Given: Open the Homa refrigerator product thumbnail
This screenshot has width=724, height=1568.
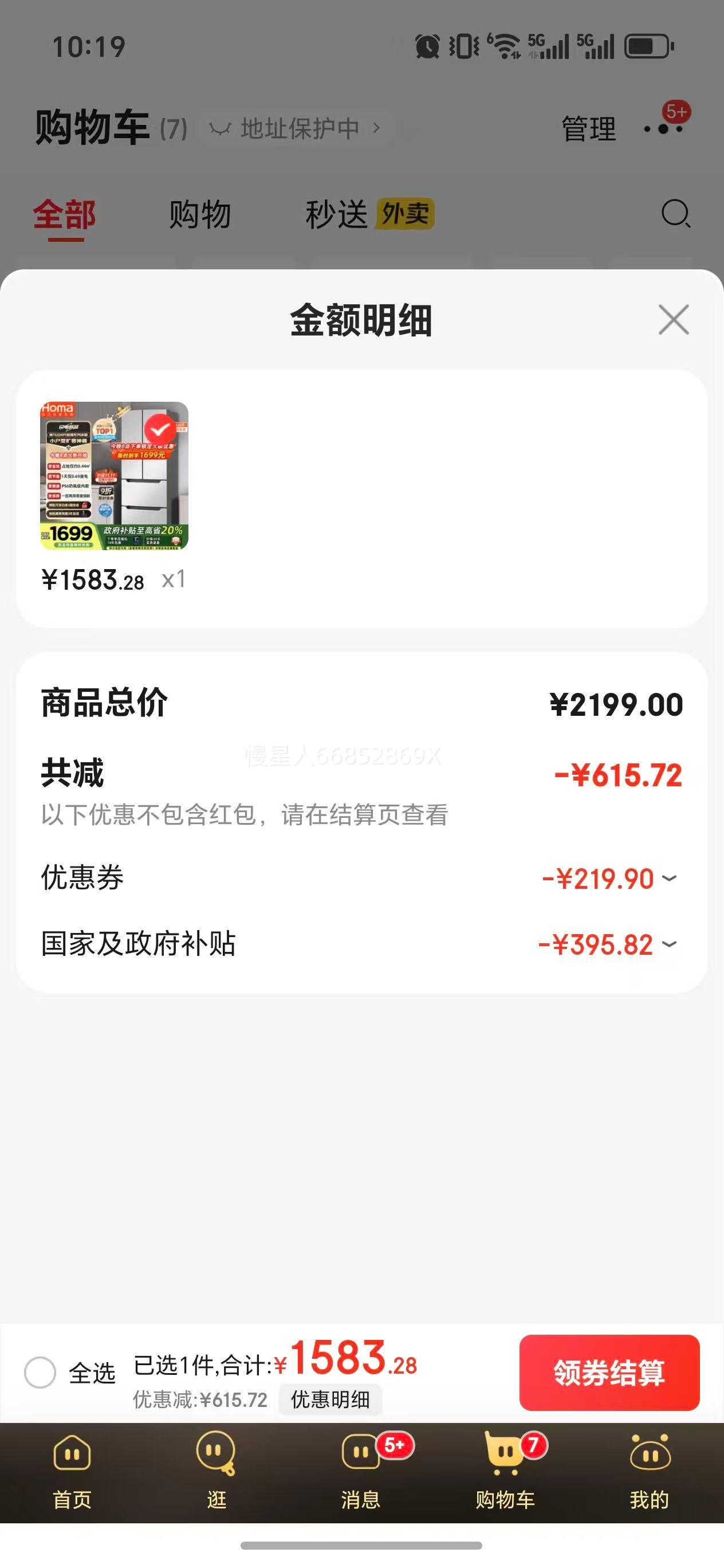Looking at the screenshot, I should pos(115,476).
